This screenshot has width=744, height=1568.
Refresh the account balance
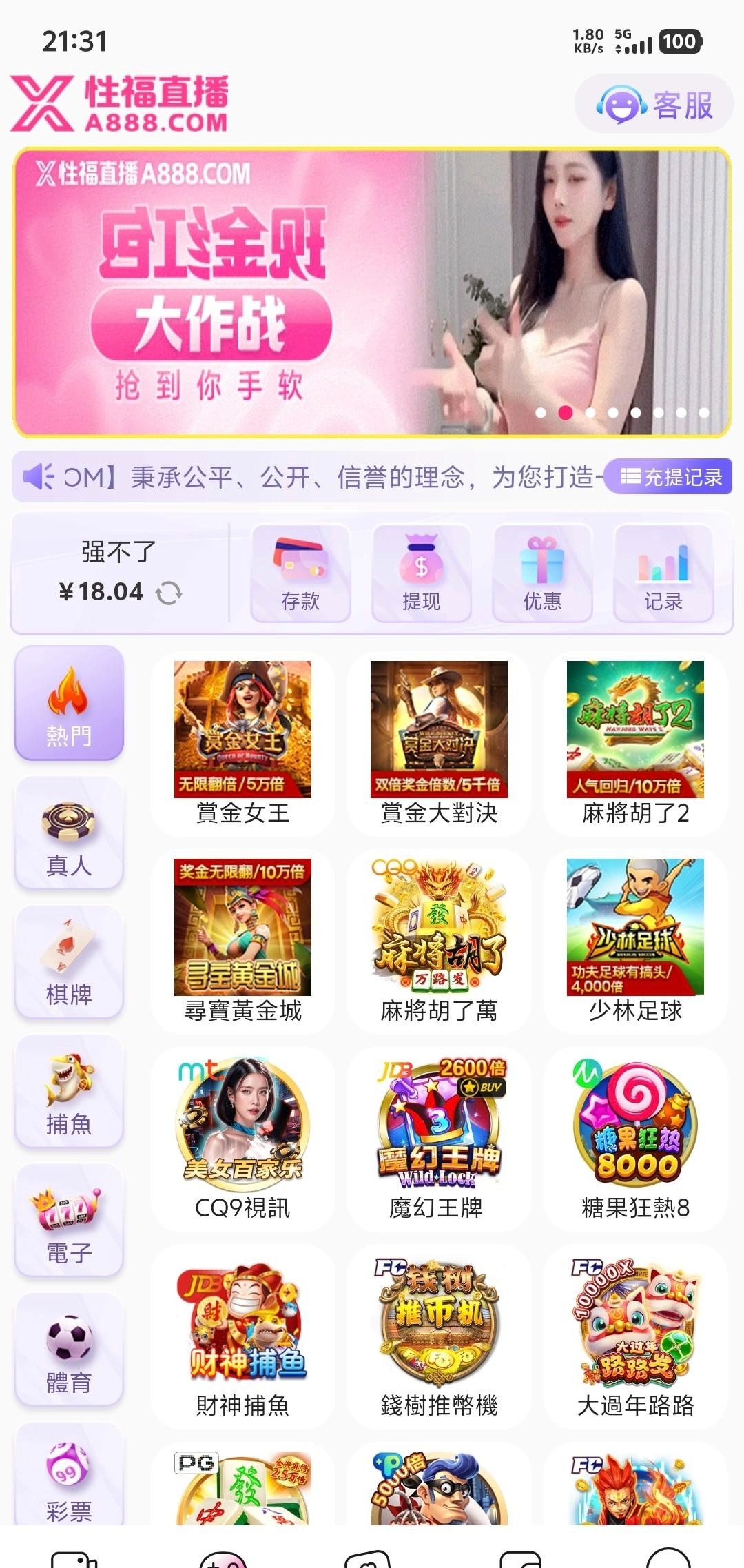[x=171, y=591]
